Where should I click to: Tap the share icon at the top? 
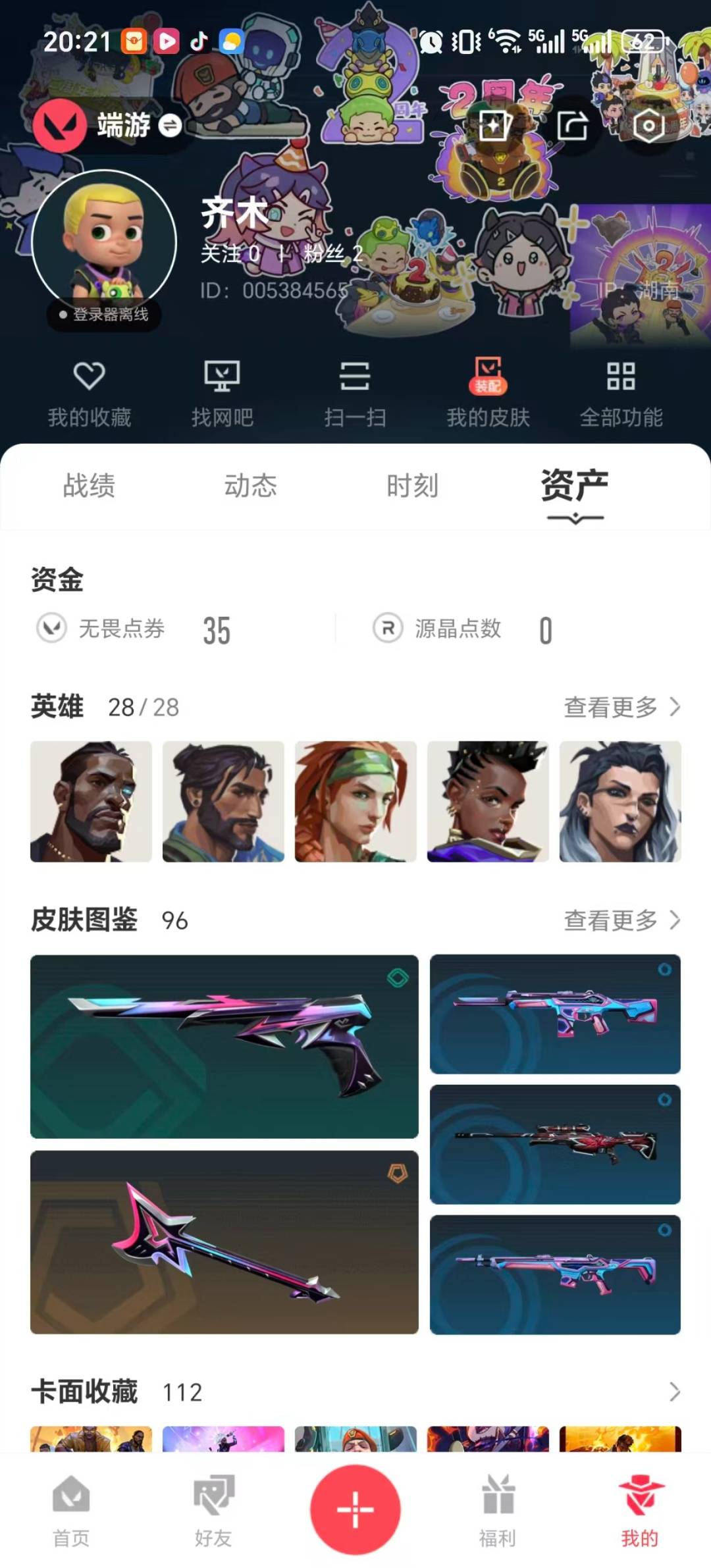[572, 125]
